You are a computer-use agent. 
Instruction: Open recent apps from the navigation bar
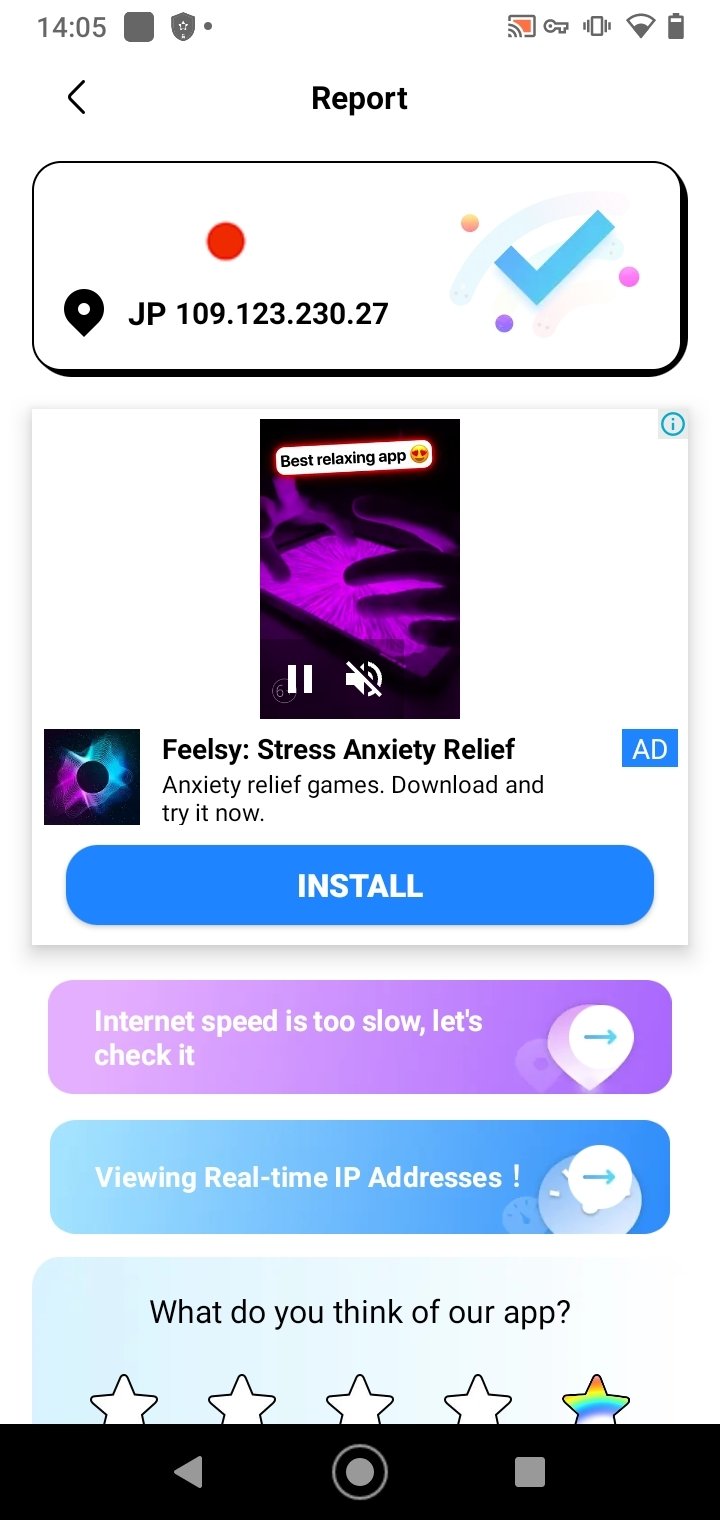coord(529,1472)
